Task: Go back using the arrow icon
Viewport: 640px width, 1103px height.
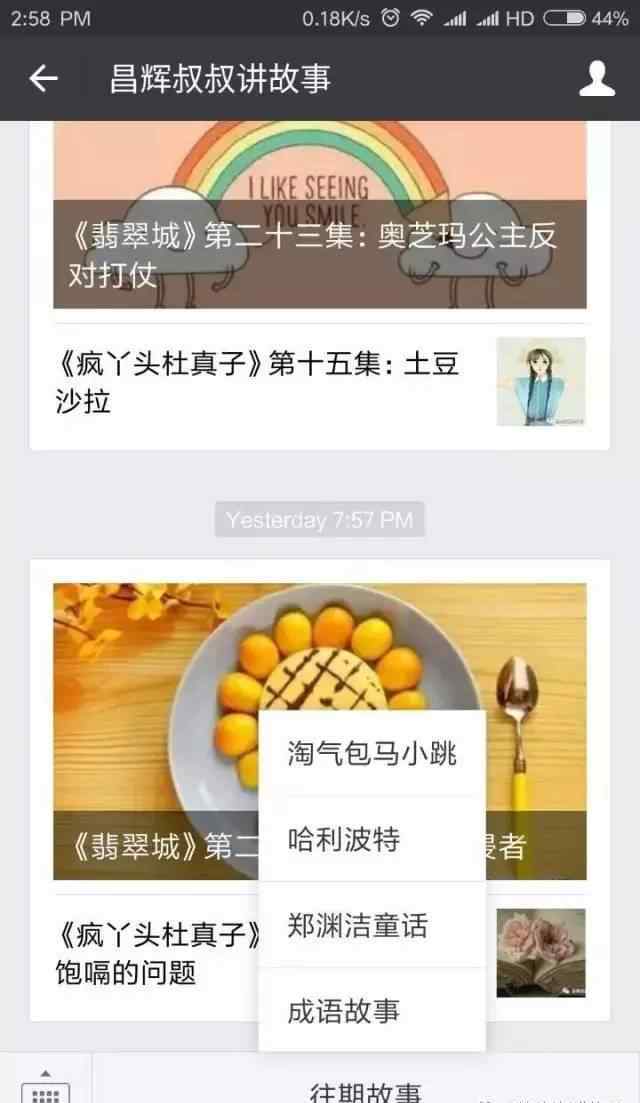Action: click(x=43, y=78)
